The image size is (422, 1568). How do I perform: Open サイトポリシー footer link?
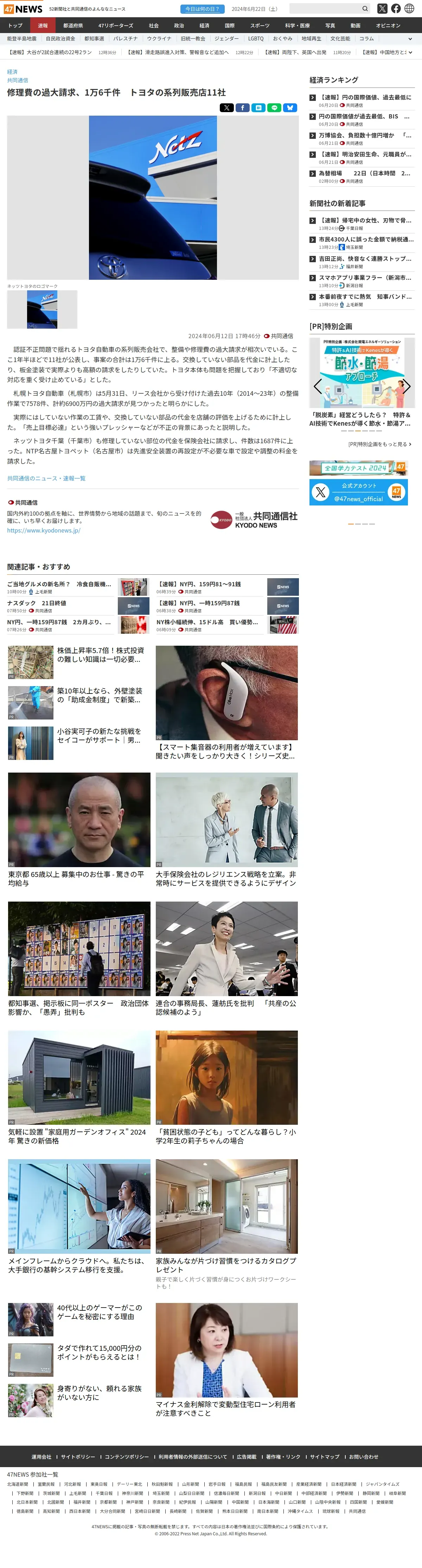78,1457
